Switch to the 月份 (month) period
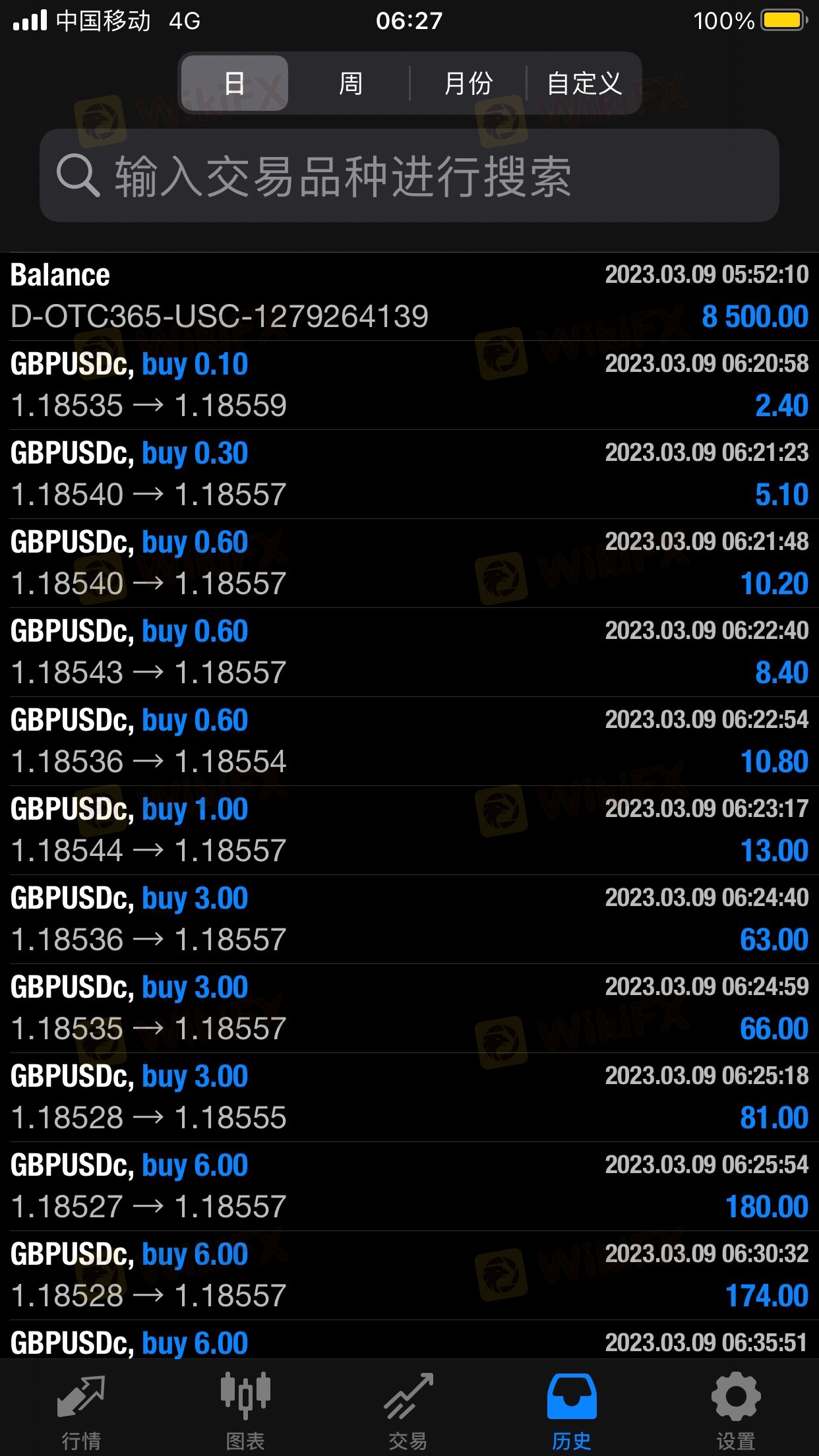The width and height of the screenshot is (819, 1456). coord(468,84)
